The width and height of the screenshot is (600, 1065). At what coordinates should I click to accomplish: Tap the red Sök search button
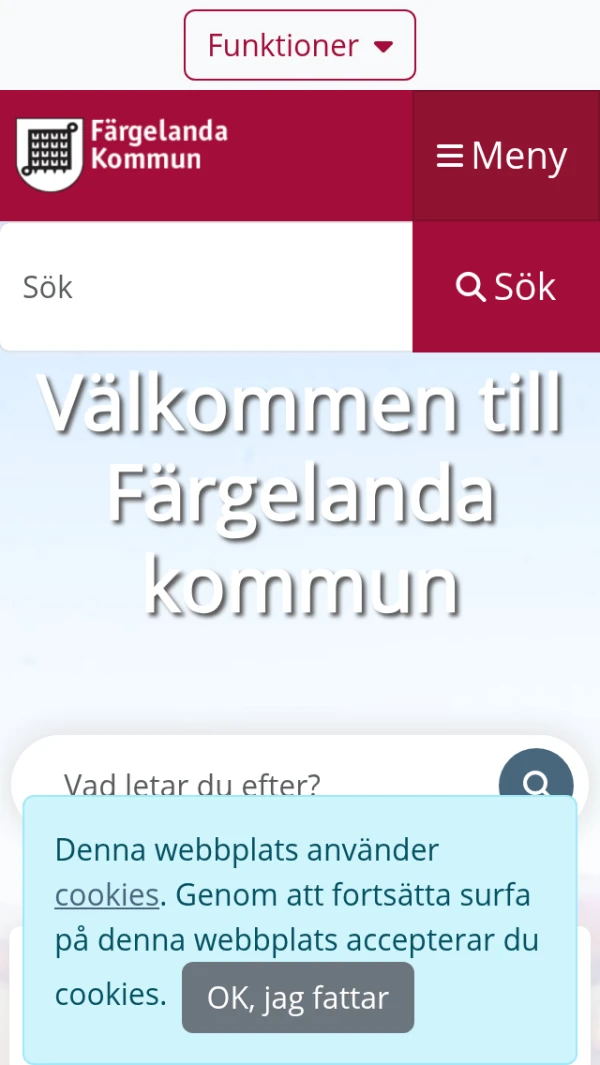tap(506, 287)
